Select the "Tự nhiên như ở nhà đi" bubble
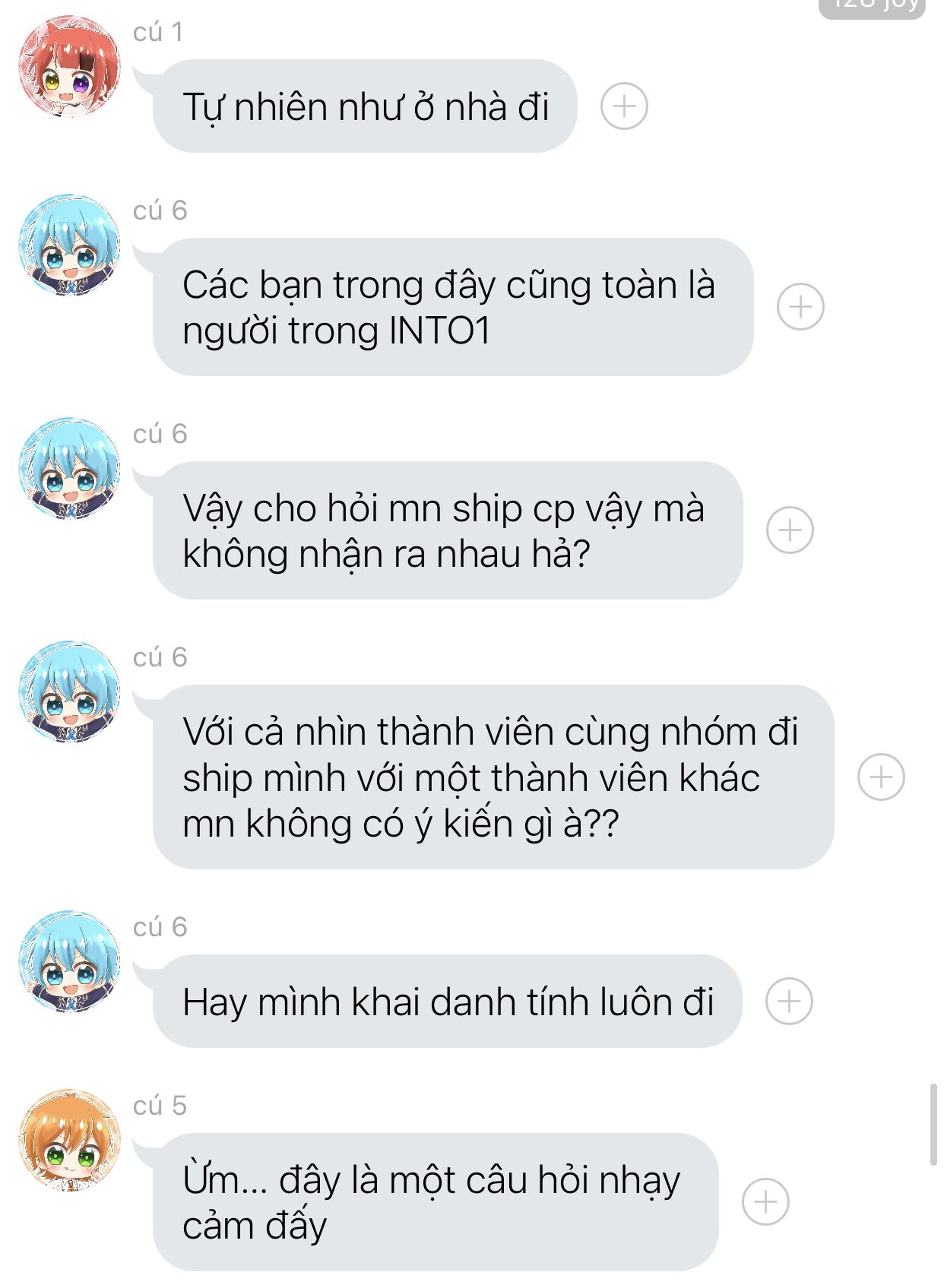Screen dimensions: 944x1288 (x=365, y=106)
